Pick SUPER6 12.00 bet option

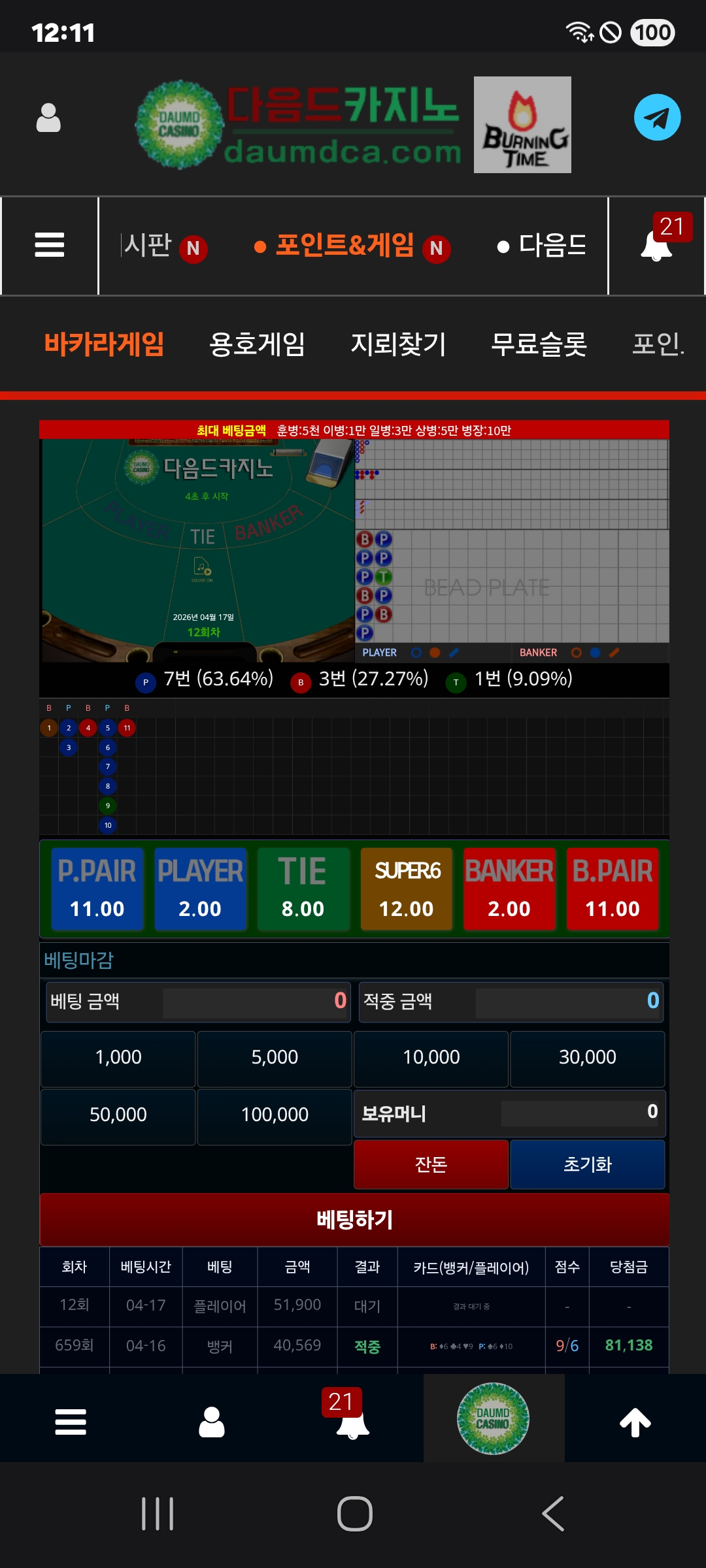(x=406, y=889)
